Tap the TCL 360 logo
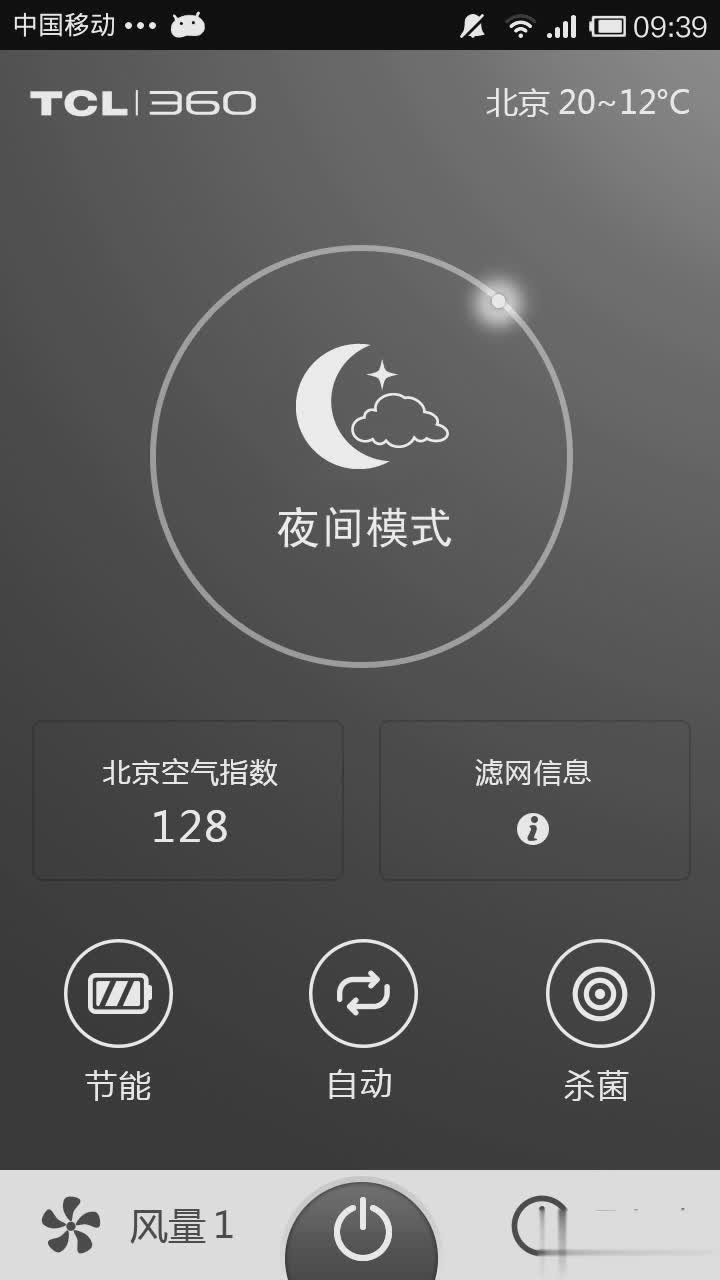 [x=143, y=102]
